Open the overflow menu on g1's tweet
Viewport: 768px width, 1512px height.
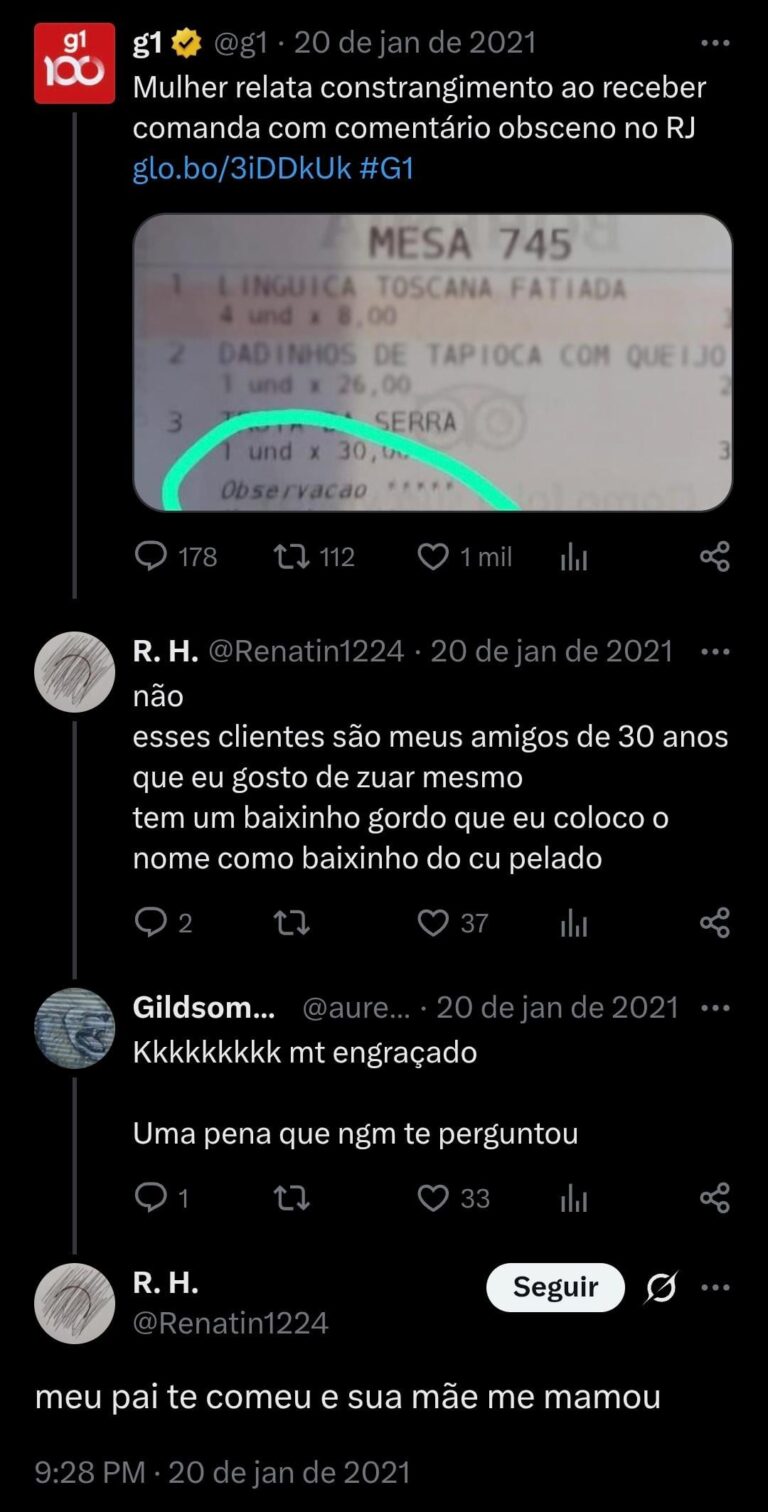715,44
